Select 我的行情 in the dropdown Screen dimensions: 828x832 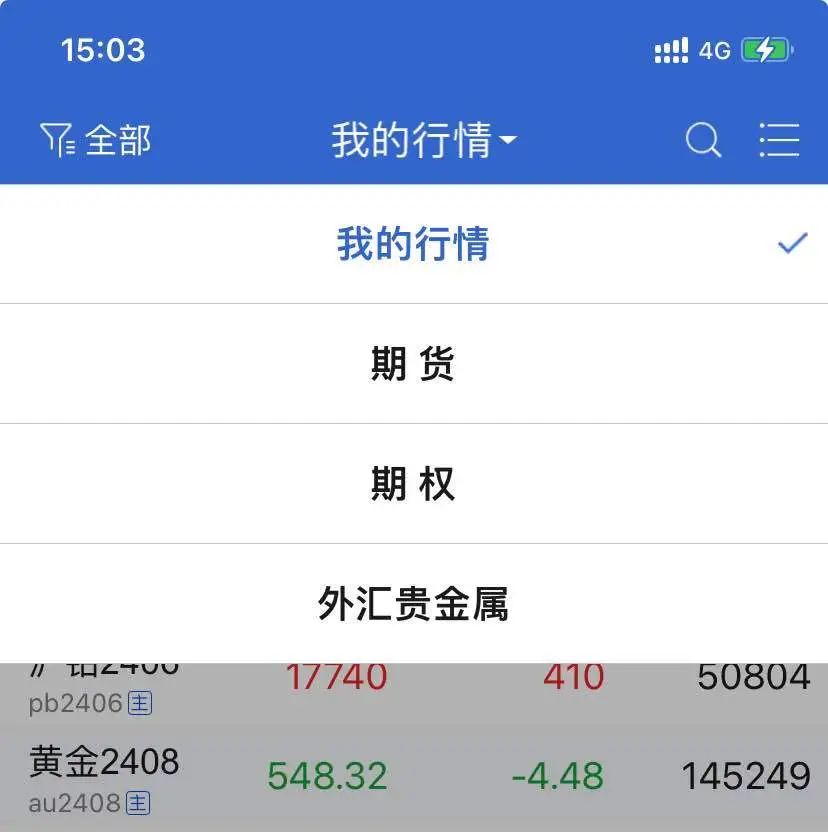click(x=413, y=244)
